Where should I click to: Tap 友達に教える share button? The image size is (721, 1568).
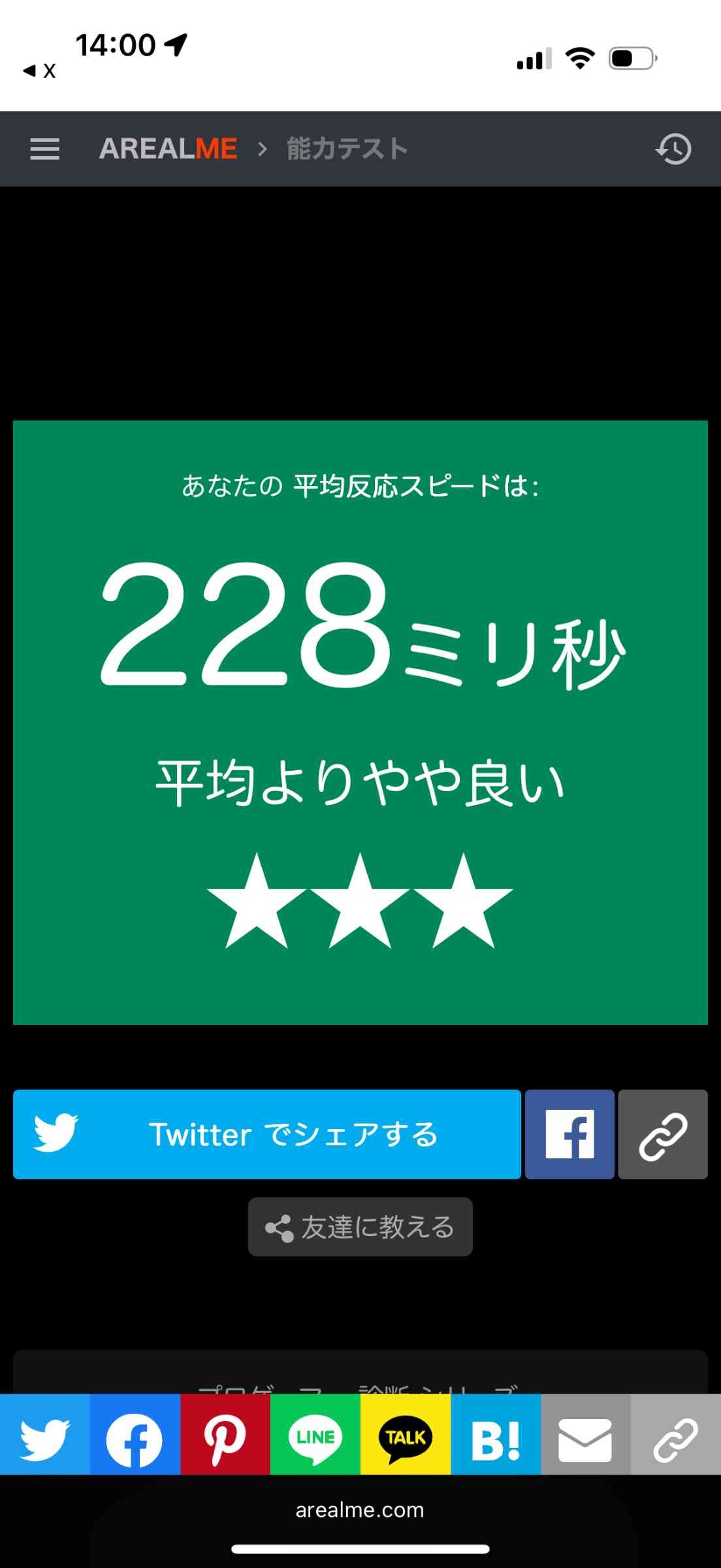(360, 1227)
